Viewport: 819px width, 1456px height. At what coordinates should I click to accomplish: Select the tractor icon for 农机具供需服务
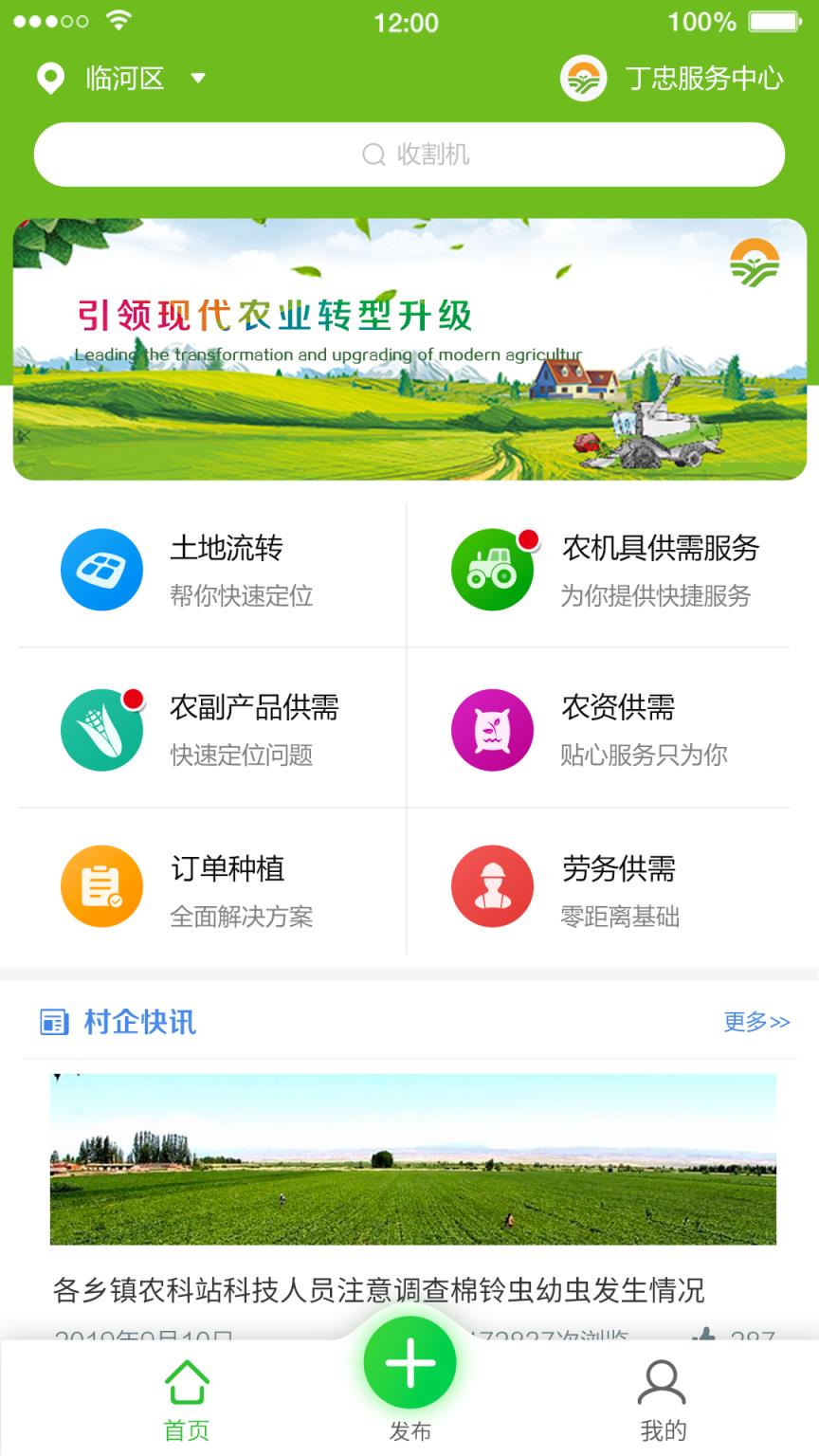[x=492, y=570]
